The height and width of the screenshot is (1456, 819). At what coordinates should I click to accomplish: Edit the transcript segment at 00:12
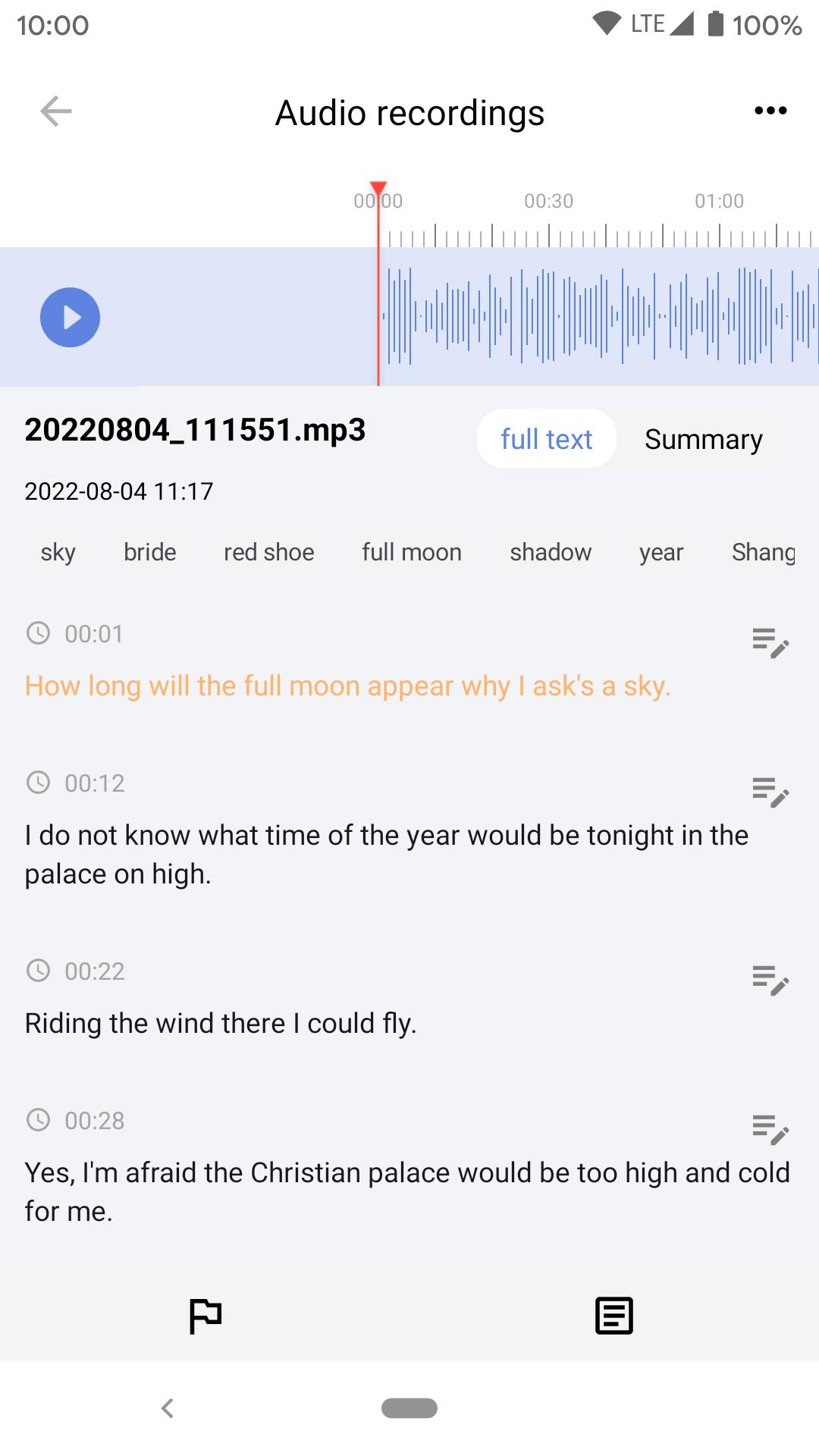pos(770,792)
